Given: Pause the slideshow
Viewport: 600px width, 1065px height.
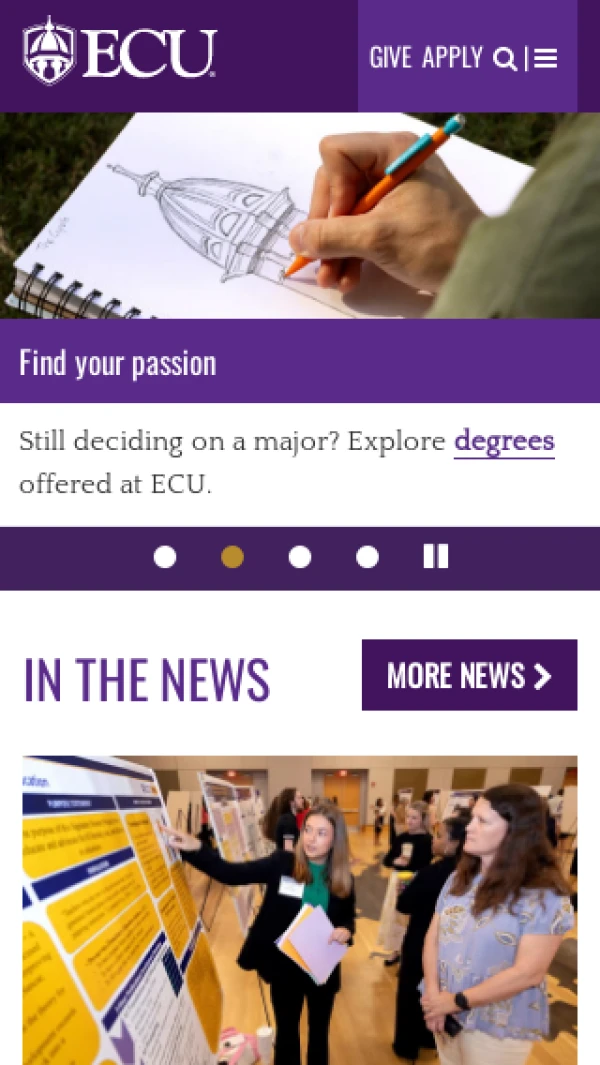Looking at the screenshot, I should pos(436,556).
